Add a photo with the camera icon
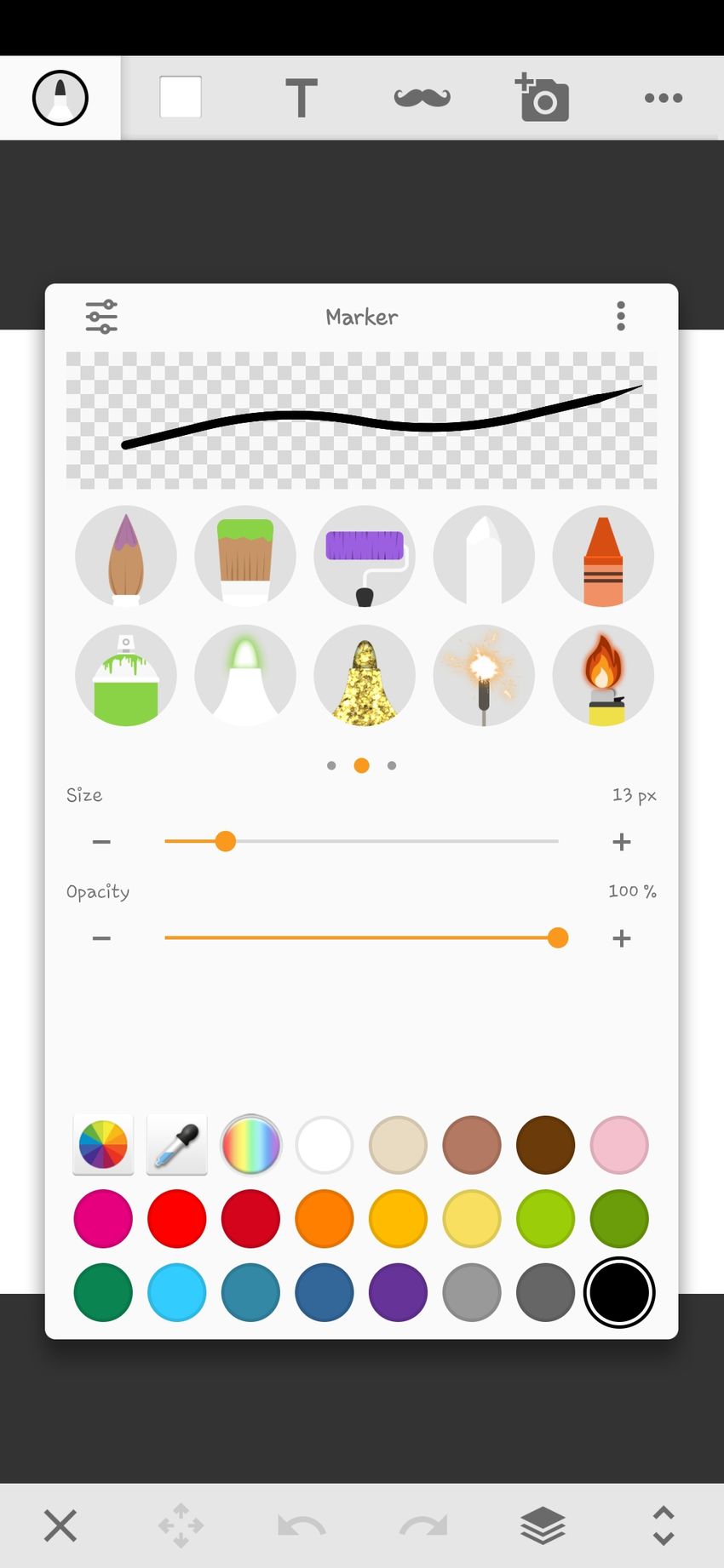The height and width of the screenshot is (1568, 724). pos(543,98)
